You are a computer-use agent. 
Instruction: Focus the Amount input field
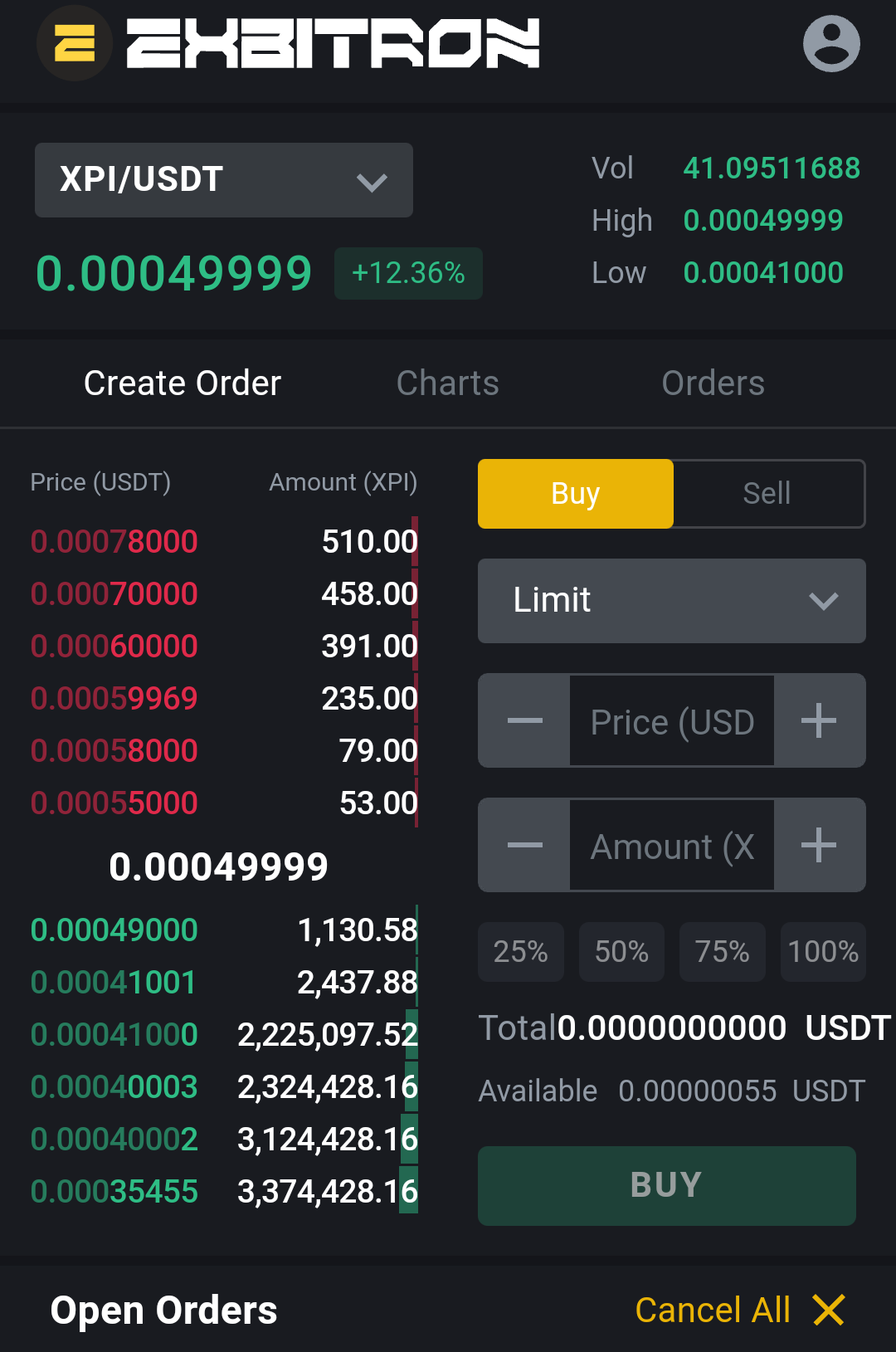point(672,845)
